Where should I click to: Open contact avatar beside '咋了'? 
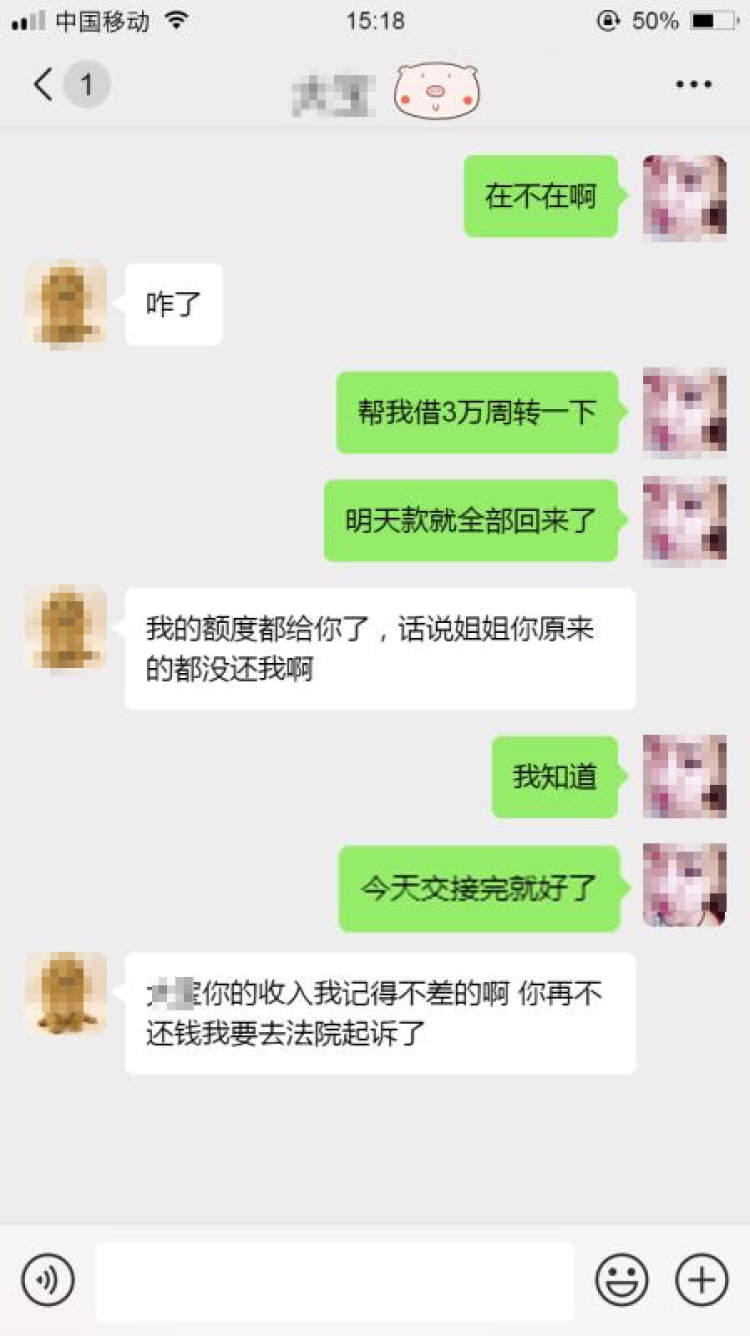click(66, 305)
